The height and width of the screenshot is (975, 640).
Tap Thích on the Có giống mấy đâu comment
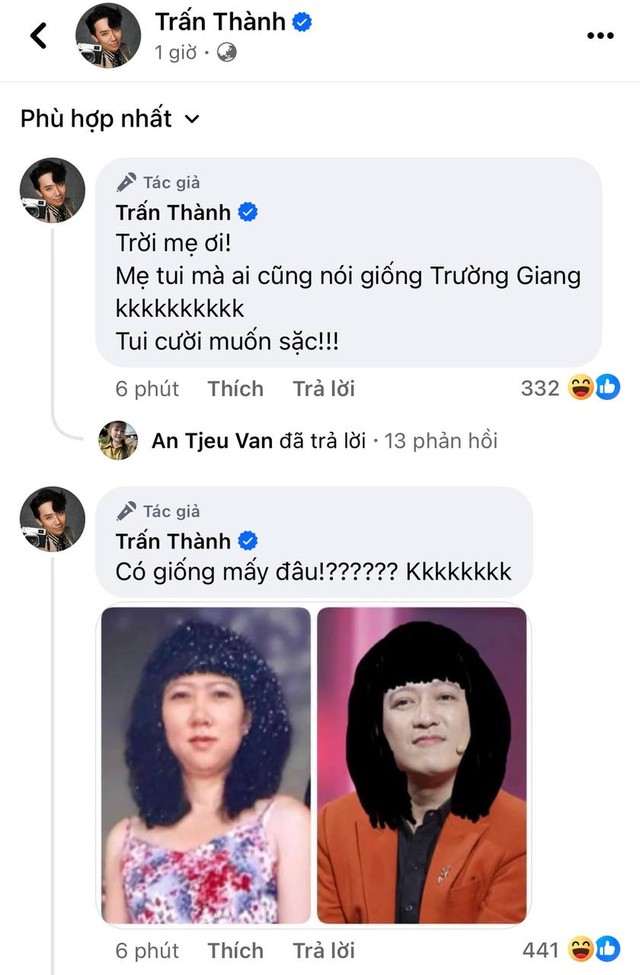[x=235, y=950]
